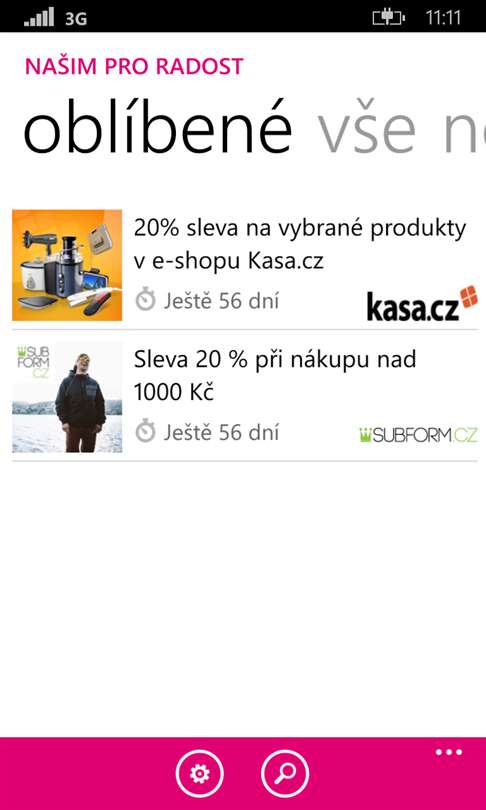
Task: Open the Subform.cz 20 % discount offer
Action: 245,396
